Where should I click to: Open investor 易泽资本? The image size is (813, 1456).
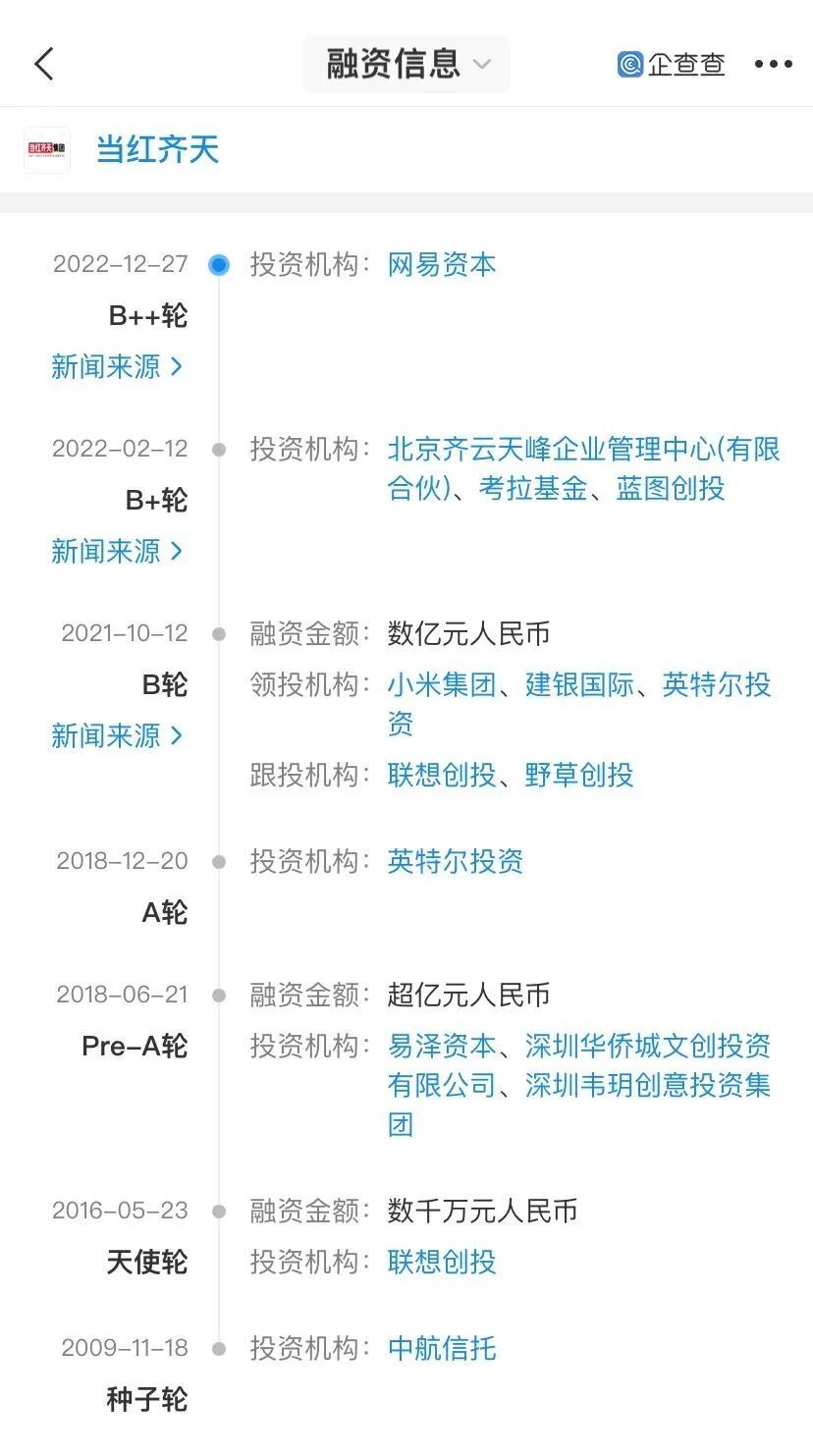pyautogui.click(x=442, y=1047)
